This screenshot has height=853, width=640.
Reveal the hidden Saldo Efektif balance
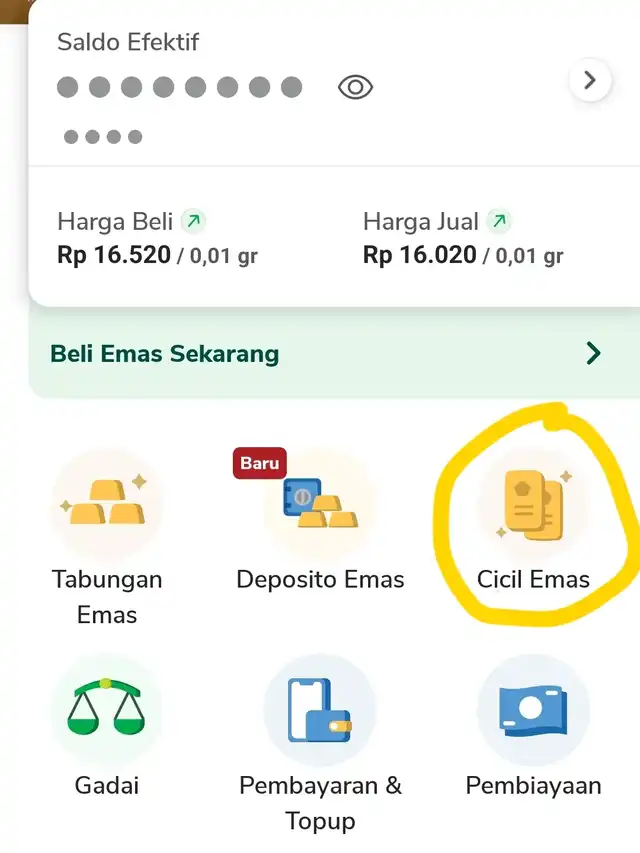point(355,87)
